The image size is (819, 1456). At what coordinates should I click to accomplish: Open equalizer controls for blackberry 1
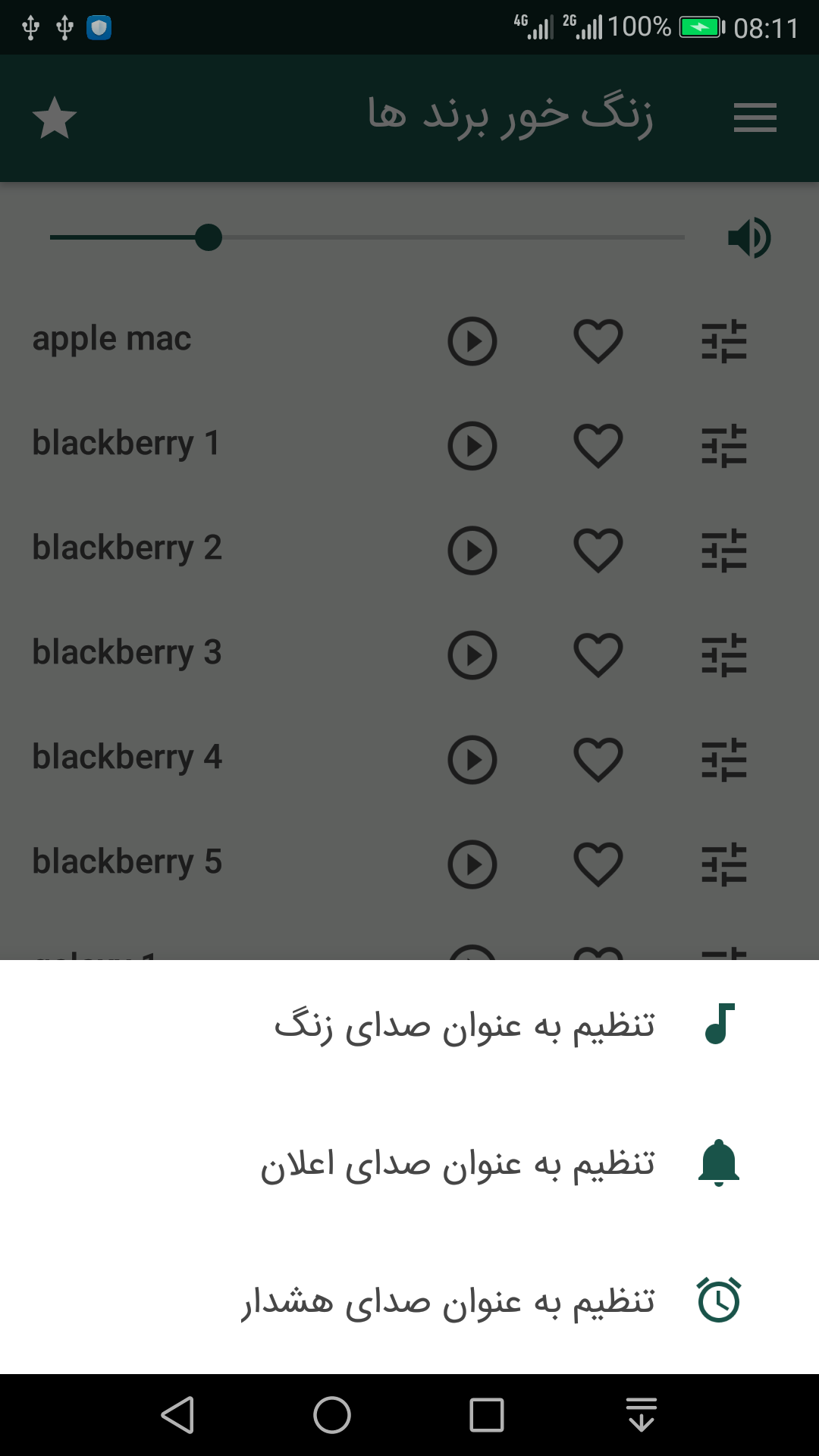[723, 447]
